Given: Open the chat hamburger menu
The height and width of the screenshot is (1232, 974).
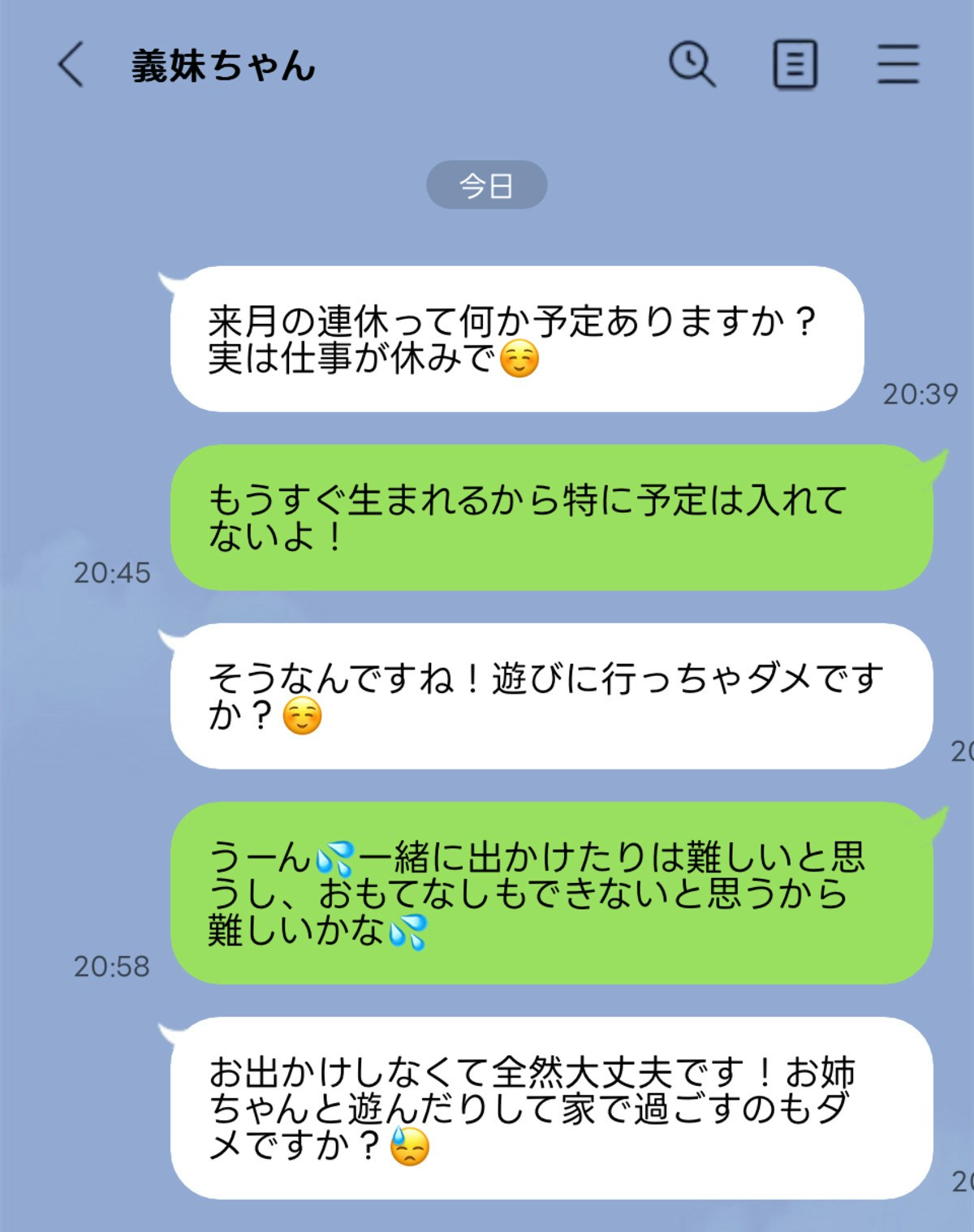Looking at the screenshot, I should tap(898, 64).
